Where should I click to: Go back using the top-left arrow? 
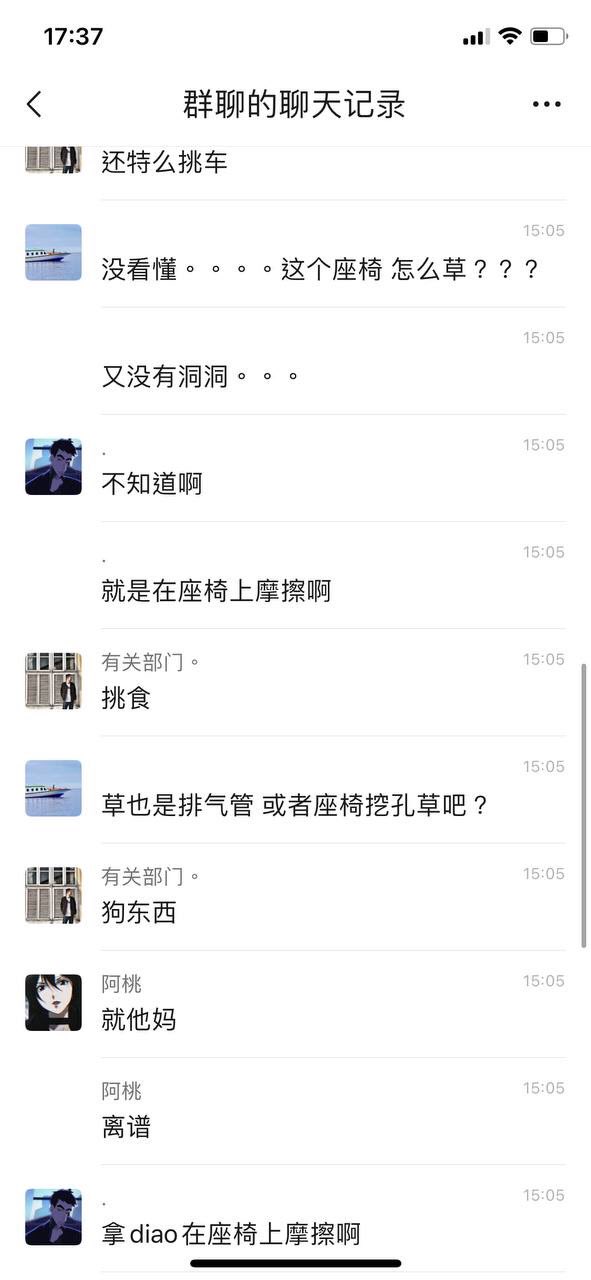(34, 104)
